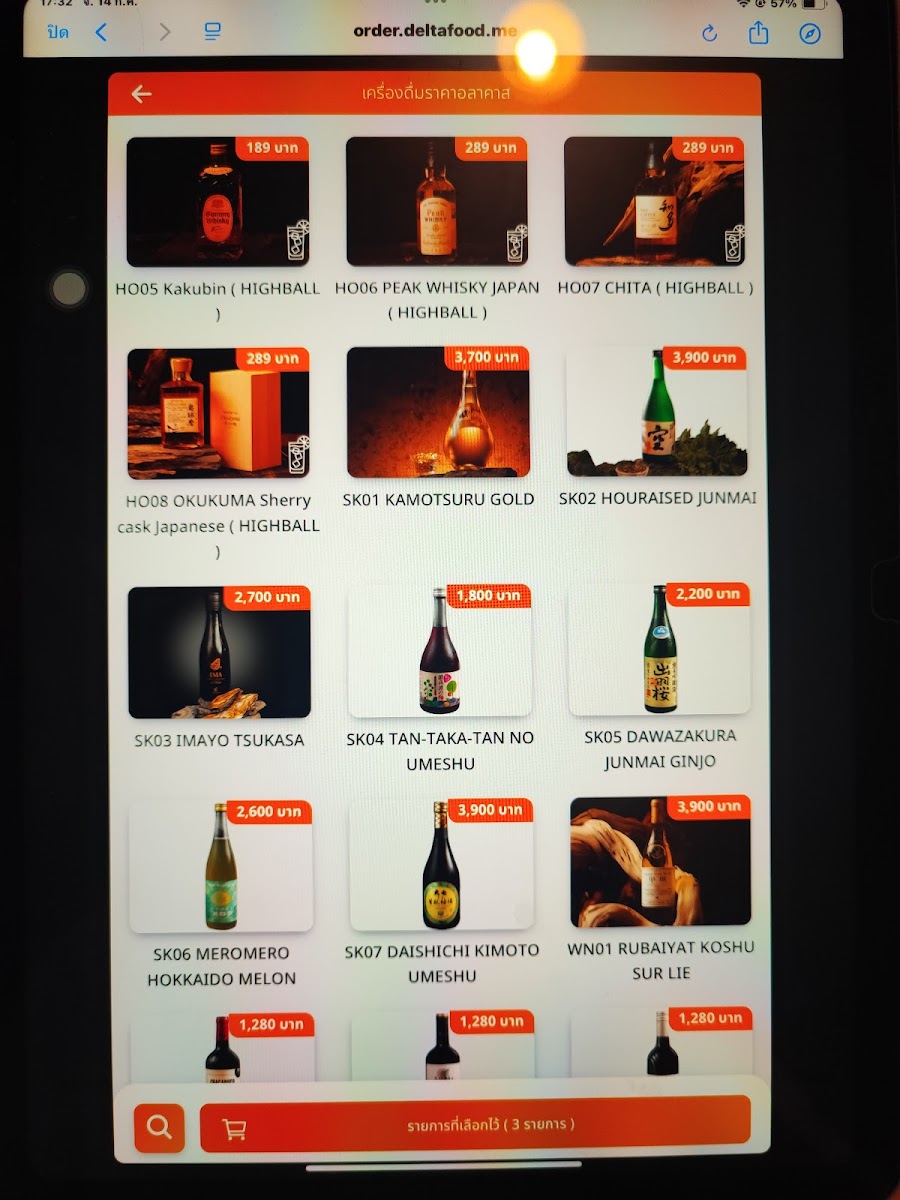Choose WN01 RUBAIYAT KOSHU SUR LIE
900x1200 pixels.
660,862
